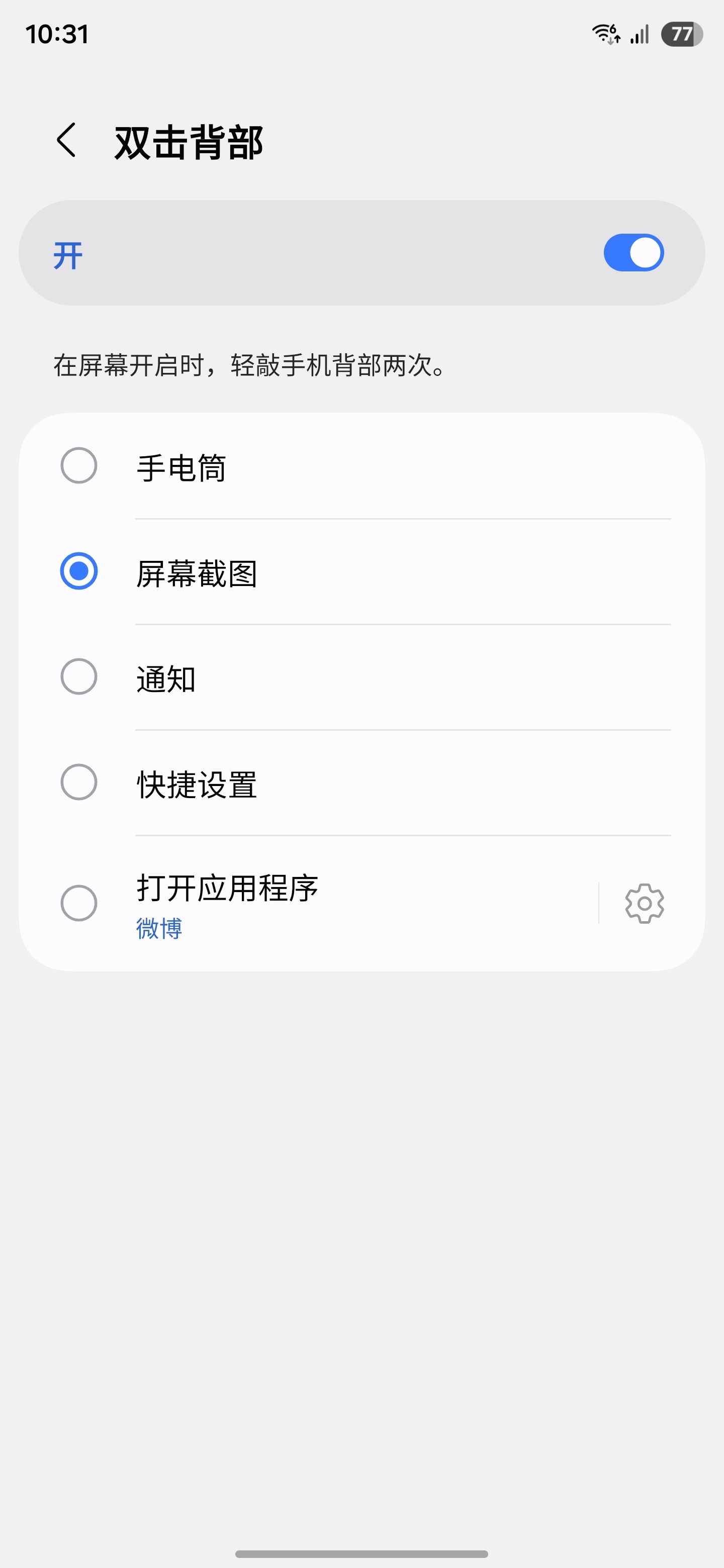Viewport: 724px width, 1568px height.
Task: Select the 通知 radio option
Action: [x=361, y=677]
